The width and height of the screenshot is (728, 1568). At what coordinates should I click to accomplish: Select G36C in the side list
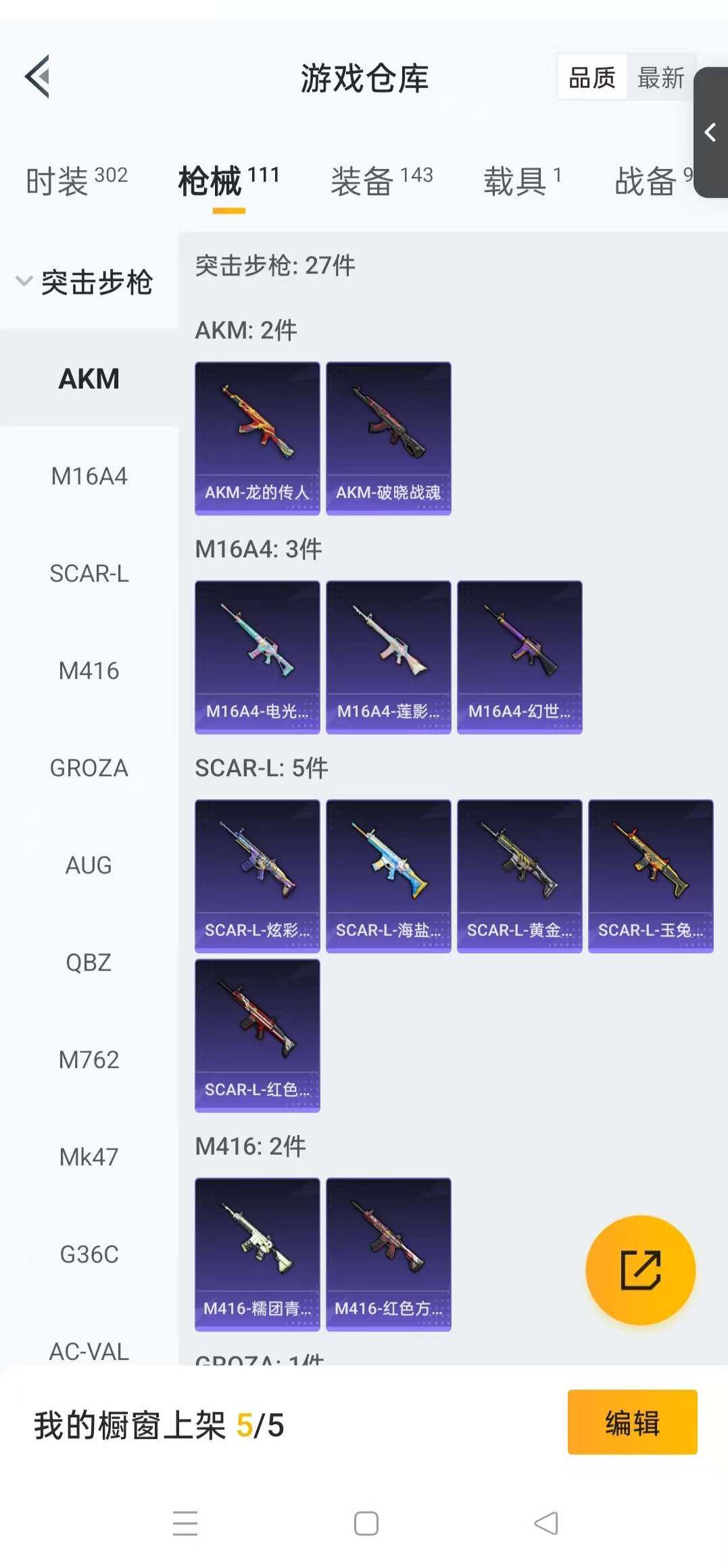pyautogui.click(x=89, y=1255)
